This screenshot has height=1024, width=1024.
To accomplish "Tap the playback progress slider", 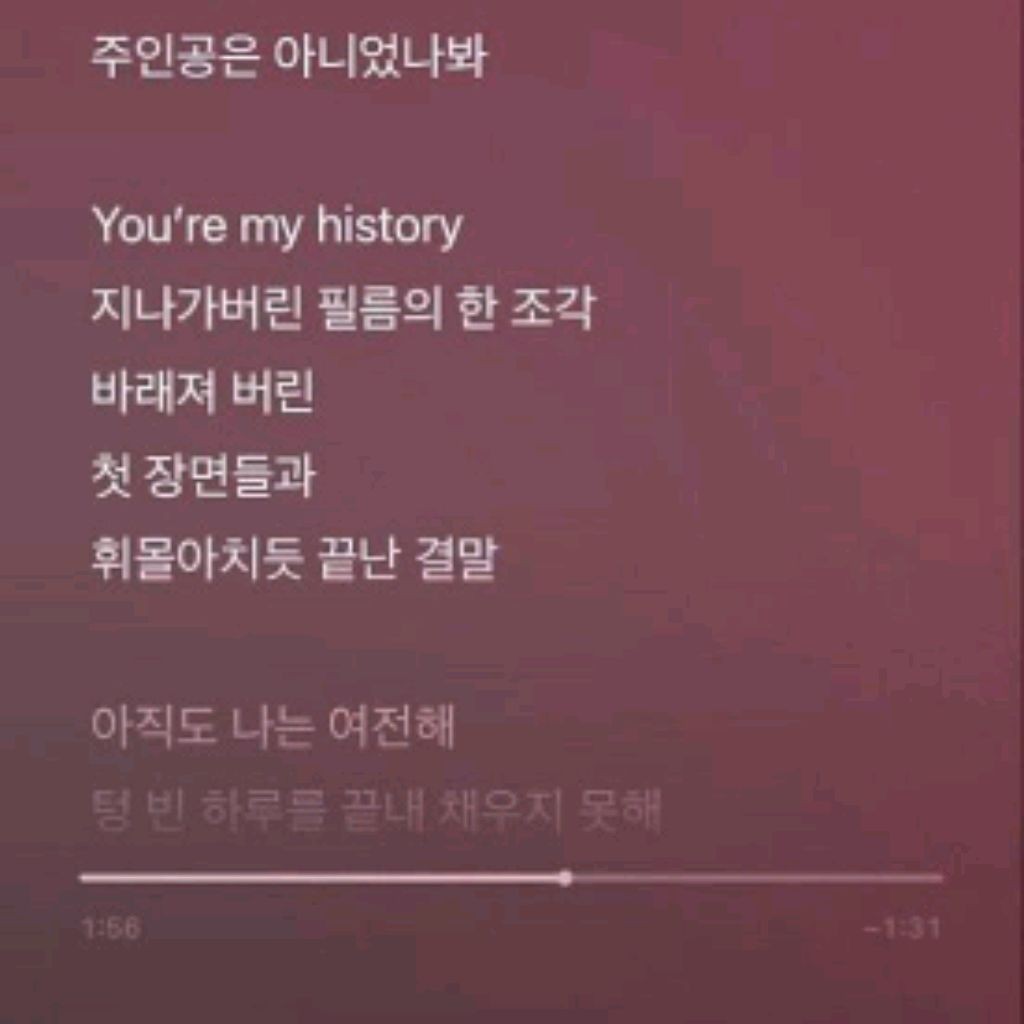I will (x=565, y=878).
